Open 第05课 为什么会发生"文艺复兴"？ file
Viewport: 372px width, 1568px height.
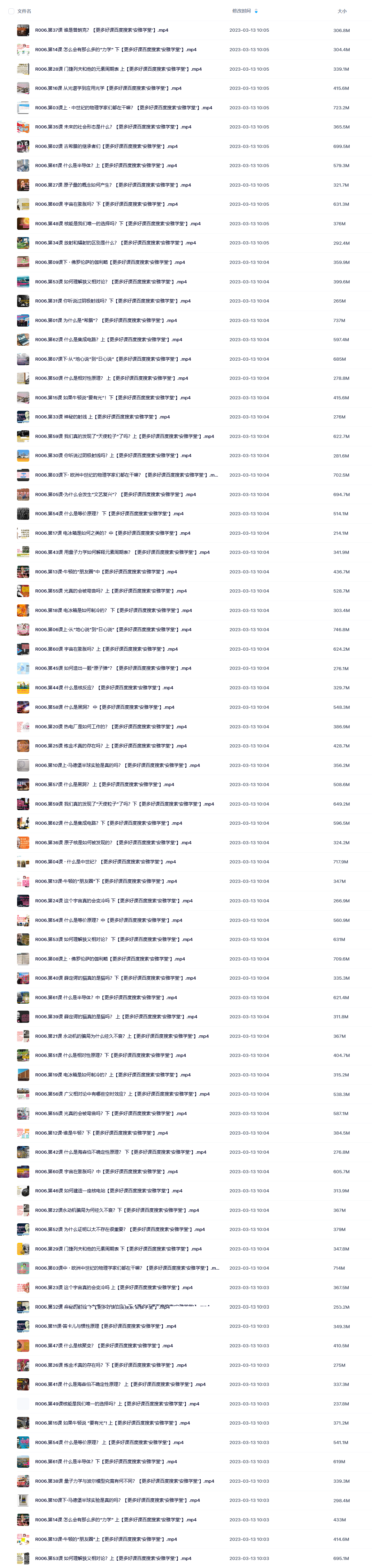click(x=115, y=494)
